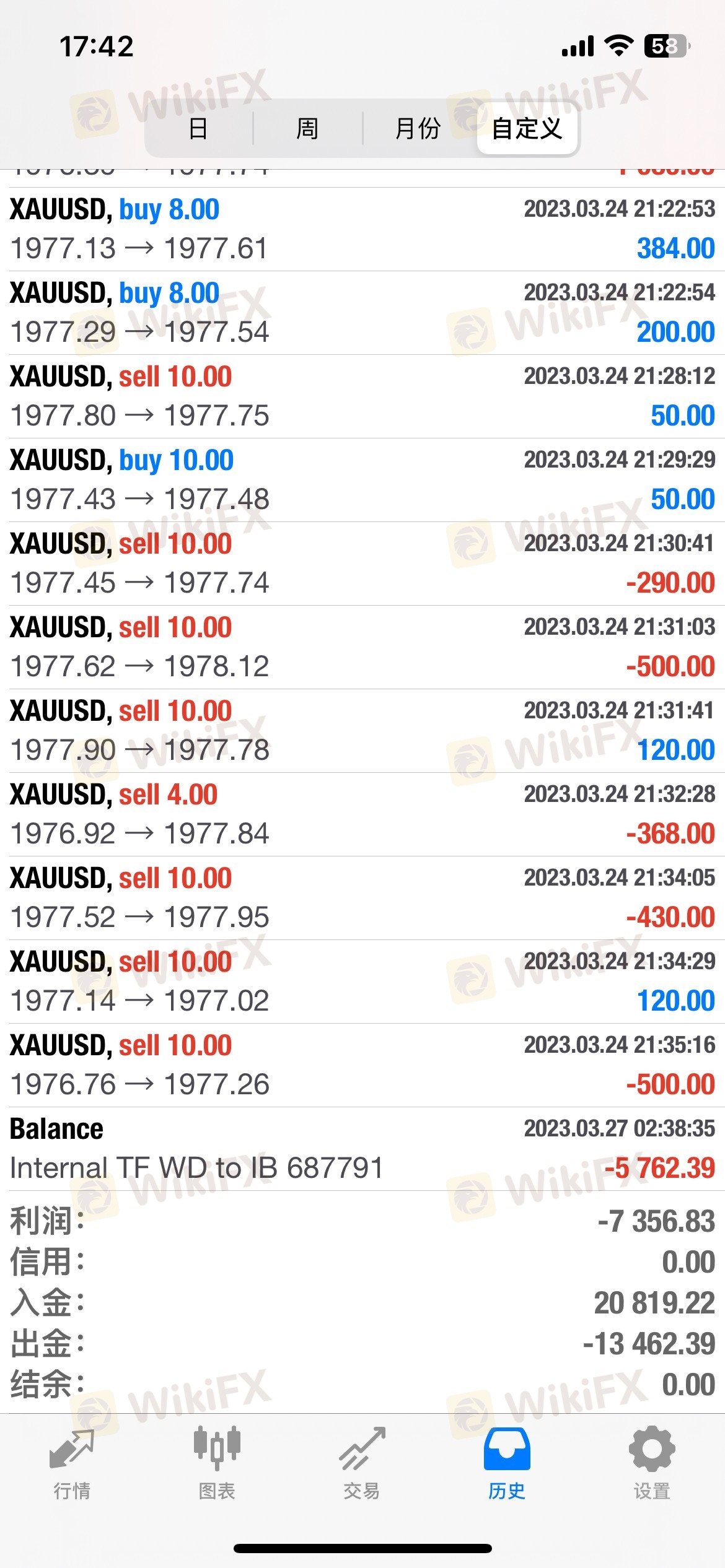Open the Balance Internal TF WD entry
Screen dimensions: 725x1568
tap(362, 1149)
